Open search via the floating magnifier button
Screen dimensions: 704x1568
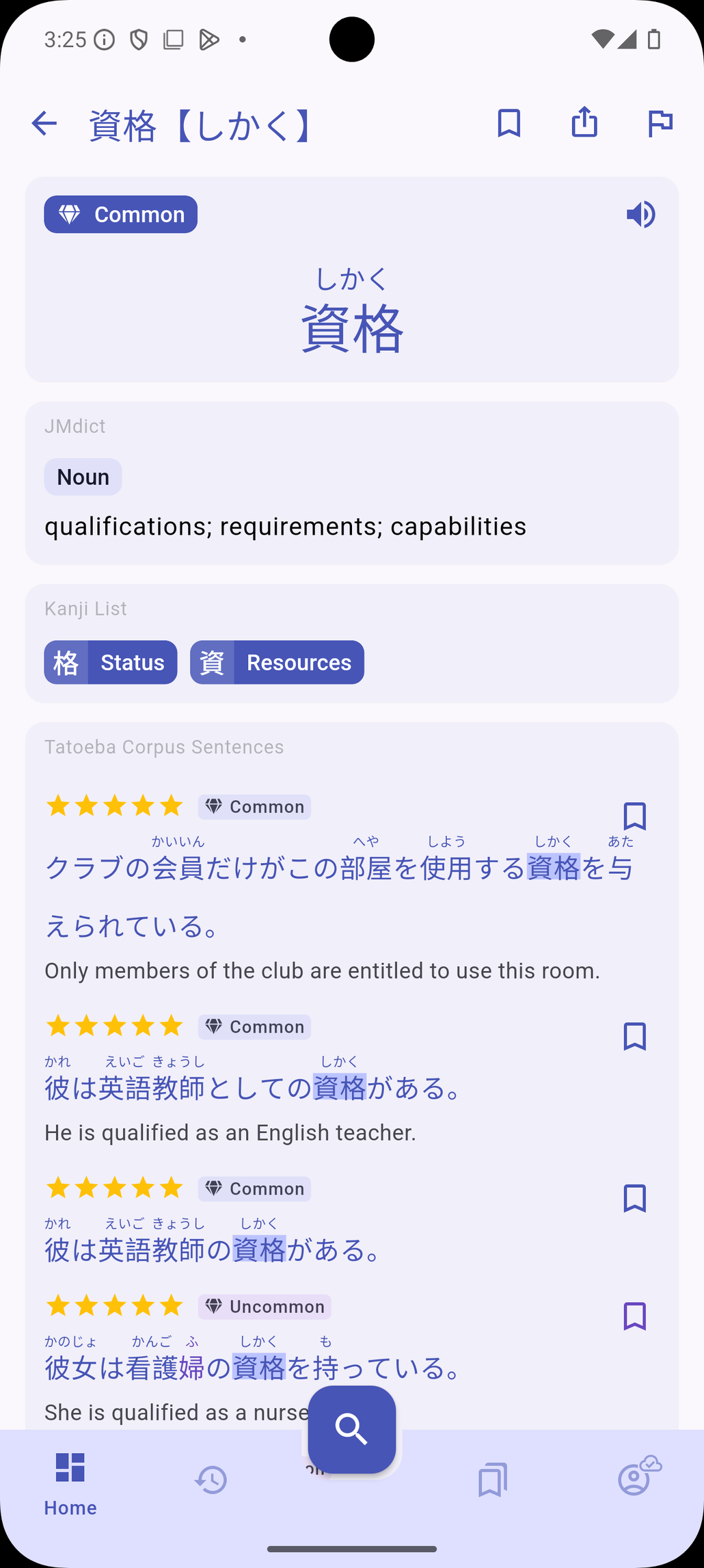(x=351, y=1429)
